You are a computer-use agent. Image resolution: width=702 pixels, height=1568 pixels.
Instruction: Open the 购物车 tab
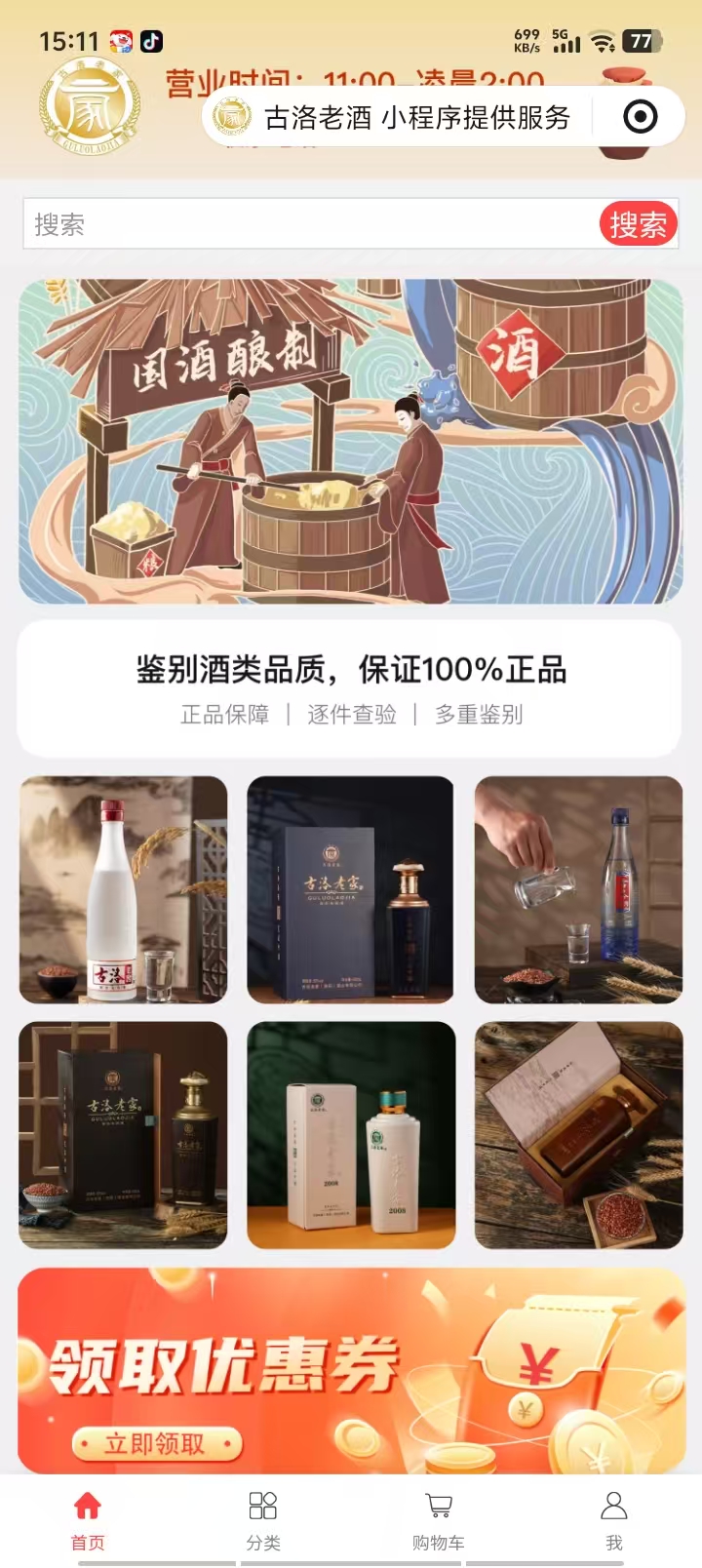point(439,1519)
